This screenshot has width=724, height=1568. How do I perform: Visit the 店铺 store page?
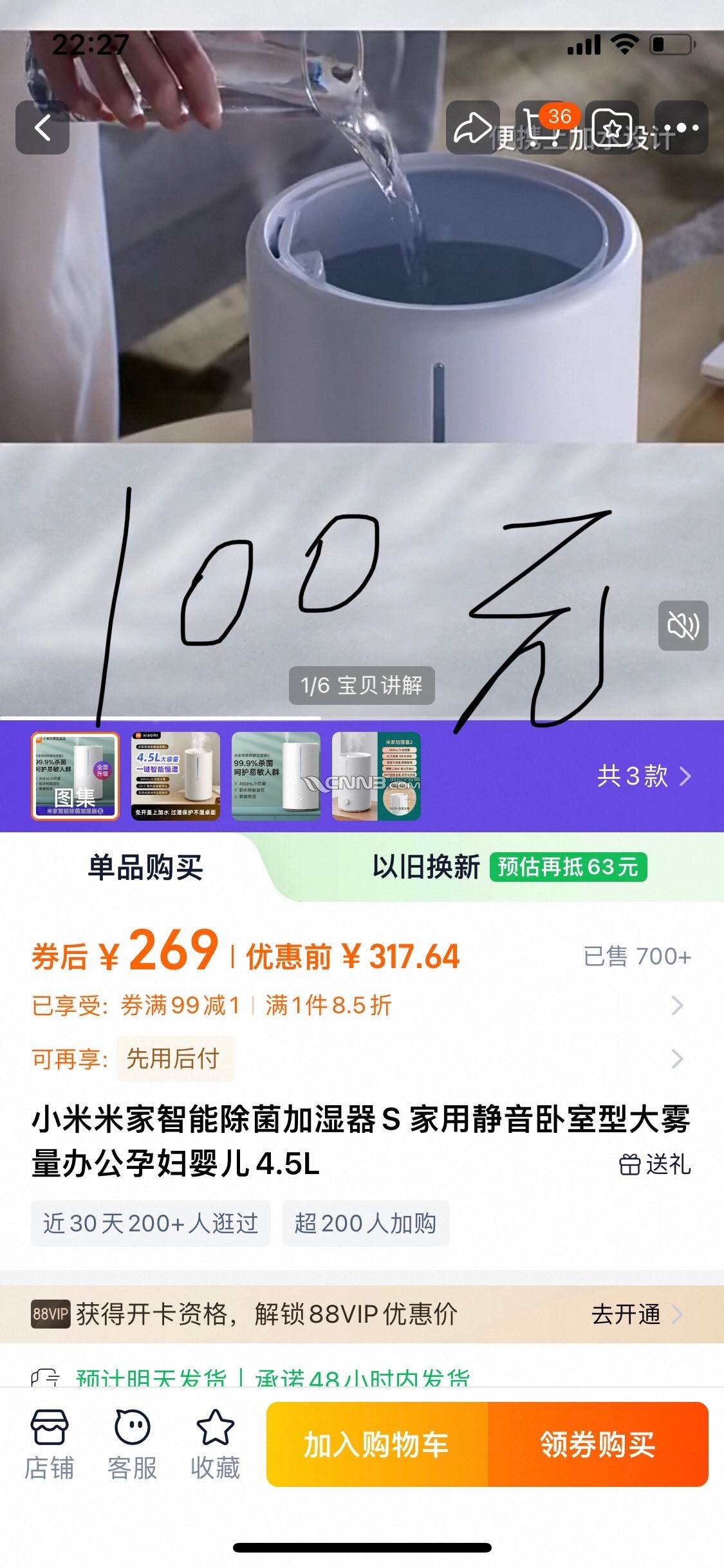(x=49, y=1444)
